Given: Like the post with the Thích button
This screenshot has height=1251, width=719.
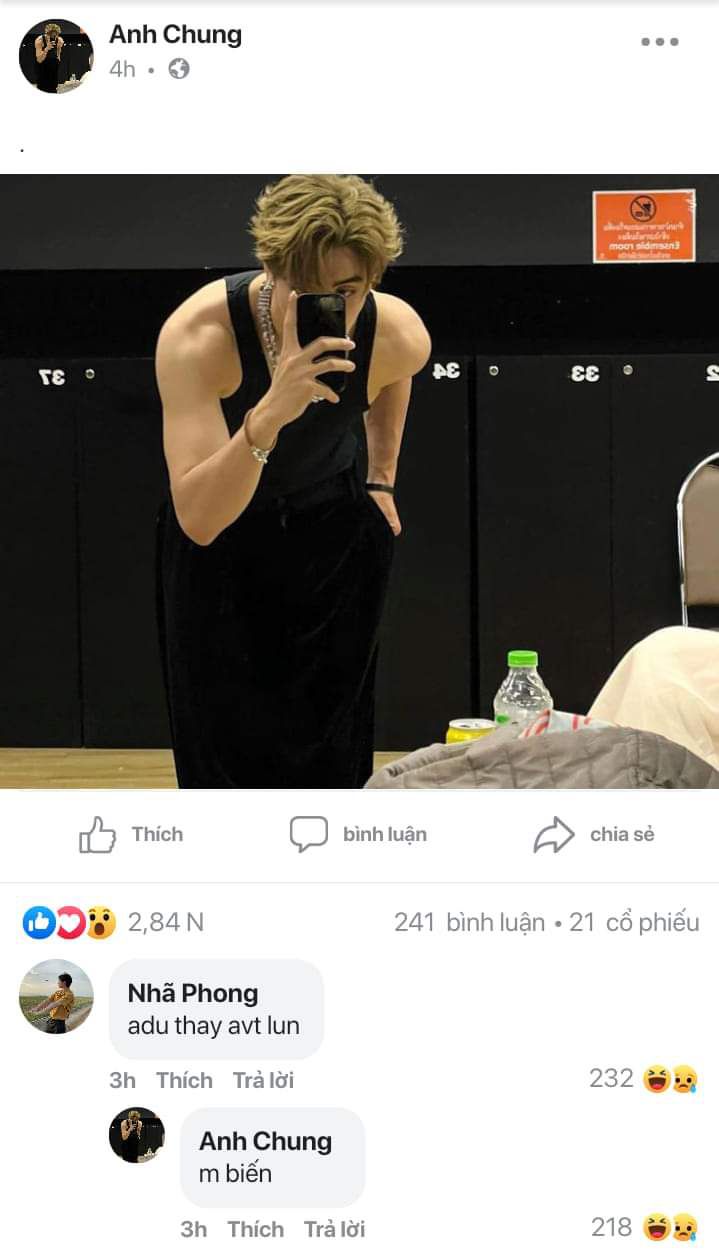Looking at the screenshot, I should click(x=132, y=835).
